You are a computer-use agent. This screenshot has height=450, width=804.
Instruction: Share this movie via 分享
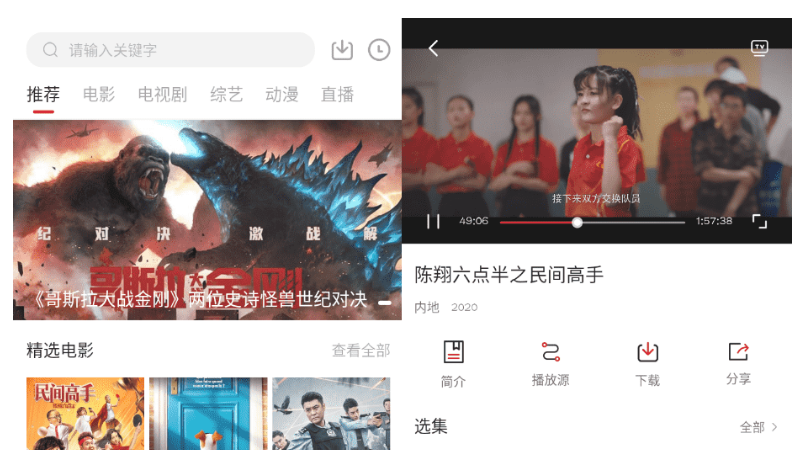tap(738, 363)
